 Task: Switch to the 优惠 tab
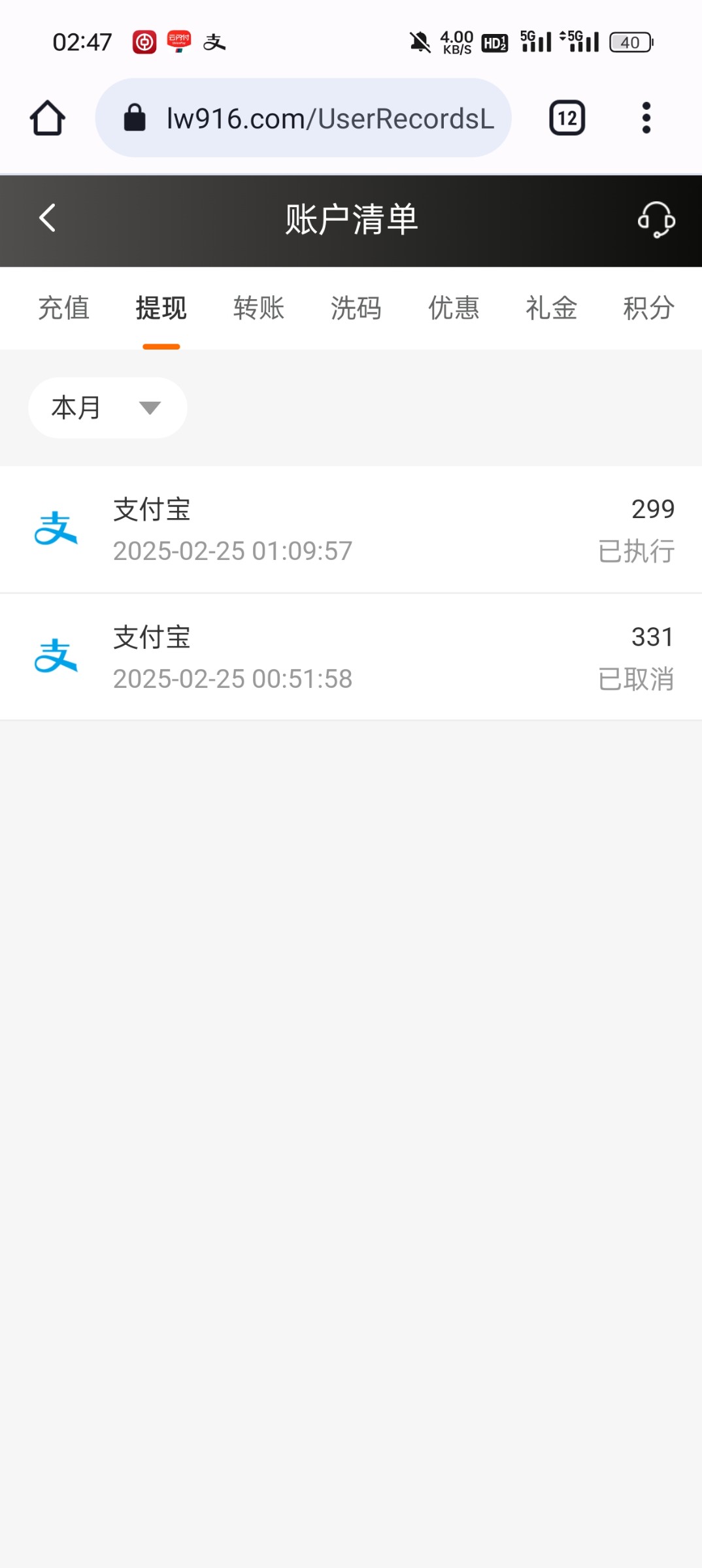[454, 308]
